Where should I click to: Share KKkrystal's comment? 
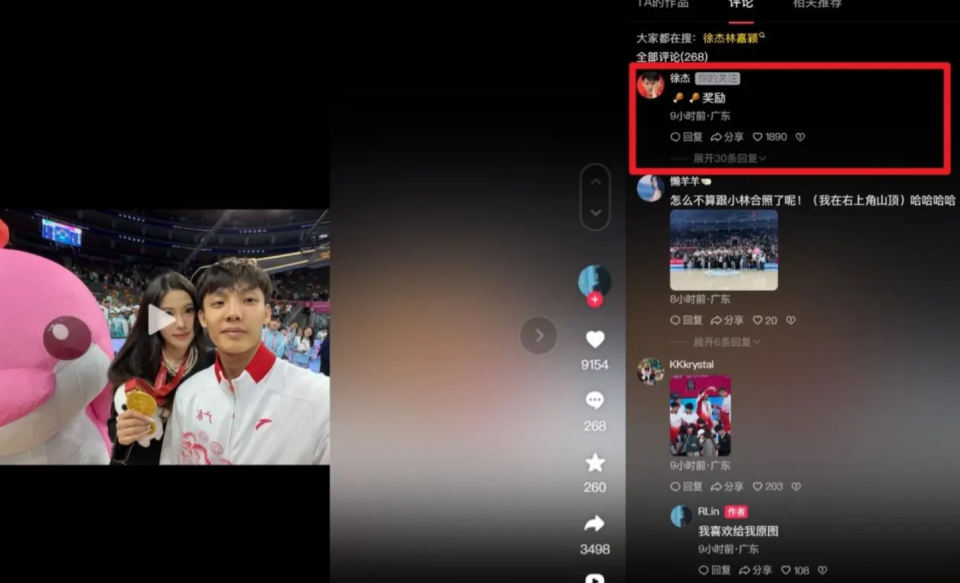pyautogui.click(x=727, y=486)
